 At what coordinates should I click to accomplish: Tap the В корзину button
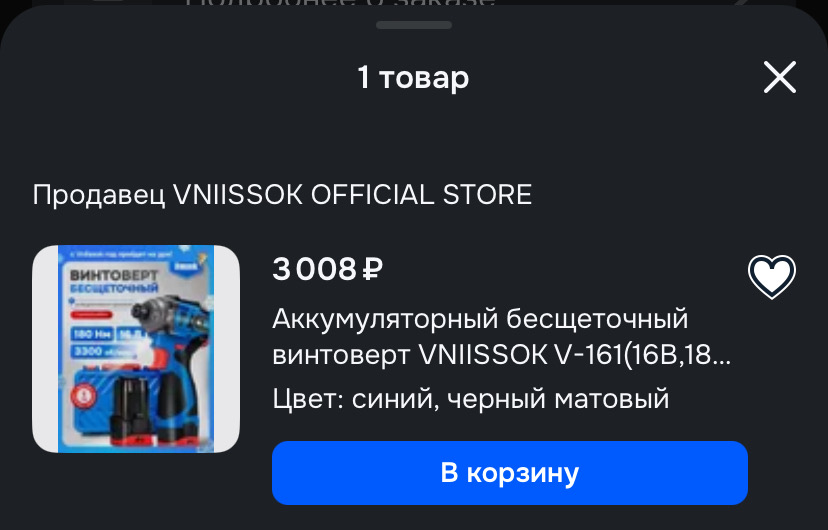click(509, 473)
